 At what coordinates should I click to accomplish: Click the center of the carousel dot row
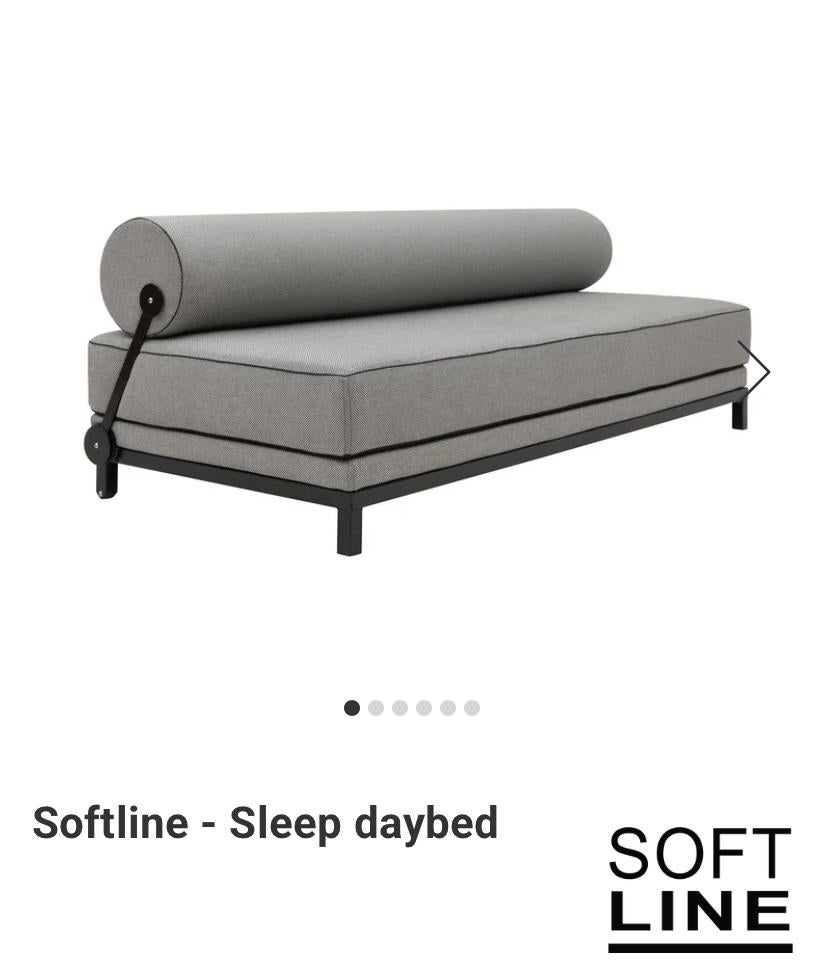click(x=410, y=707)
